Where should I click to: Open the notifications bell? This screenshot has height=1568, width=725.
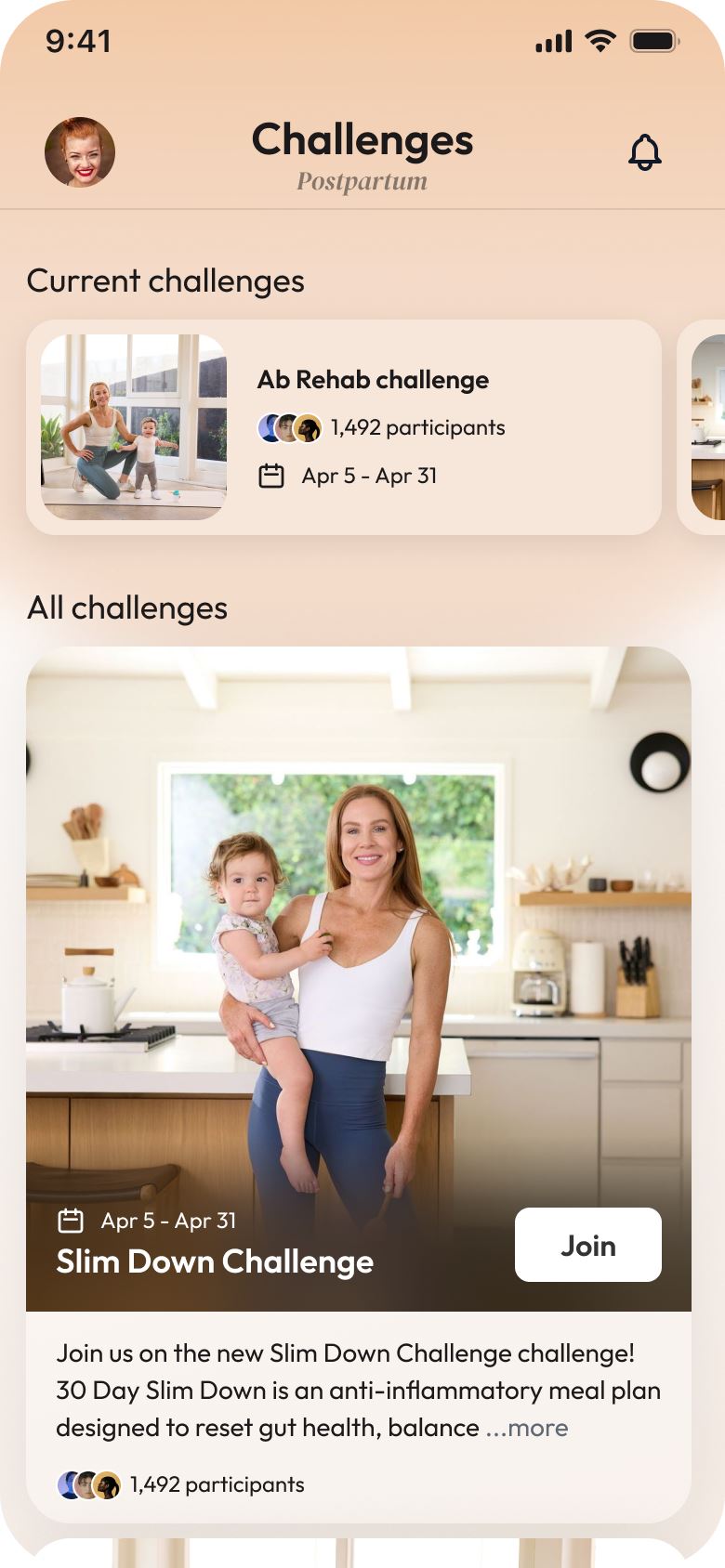(644, 152)
